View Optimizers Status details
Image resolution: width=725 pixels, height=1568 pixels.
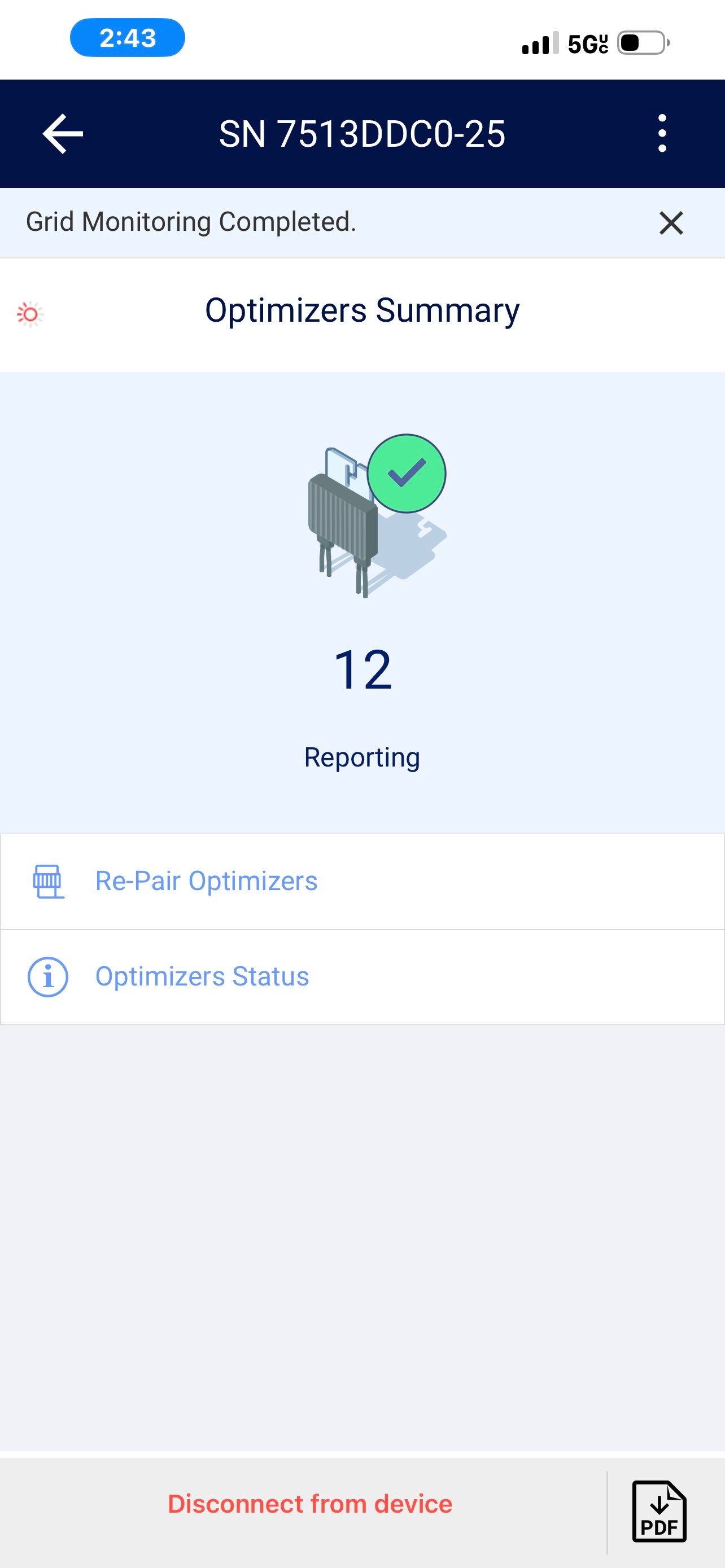(x=202, y=977)
